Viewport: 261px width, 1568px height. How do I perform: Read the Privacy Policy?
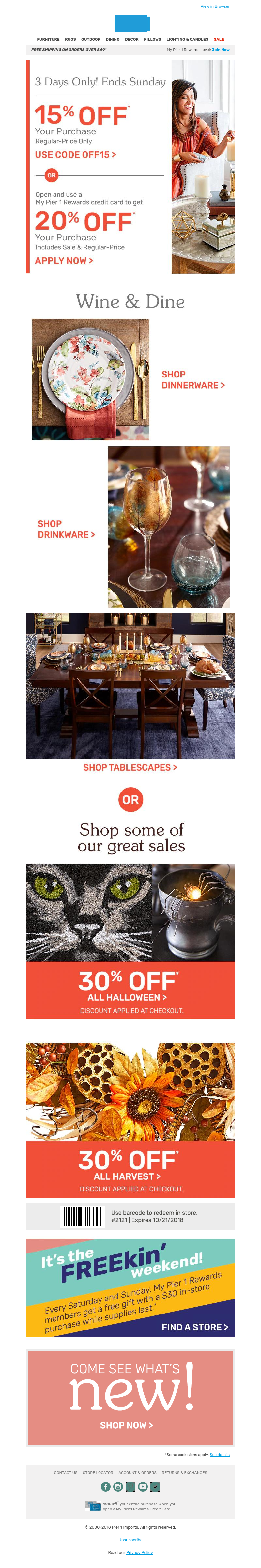point(139,1552)
